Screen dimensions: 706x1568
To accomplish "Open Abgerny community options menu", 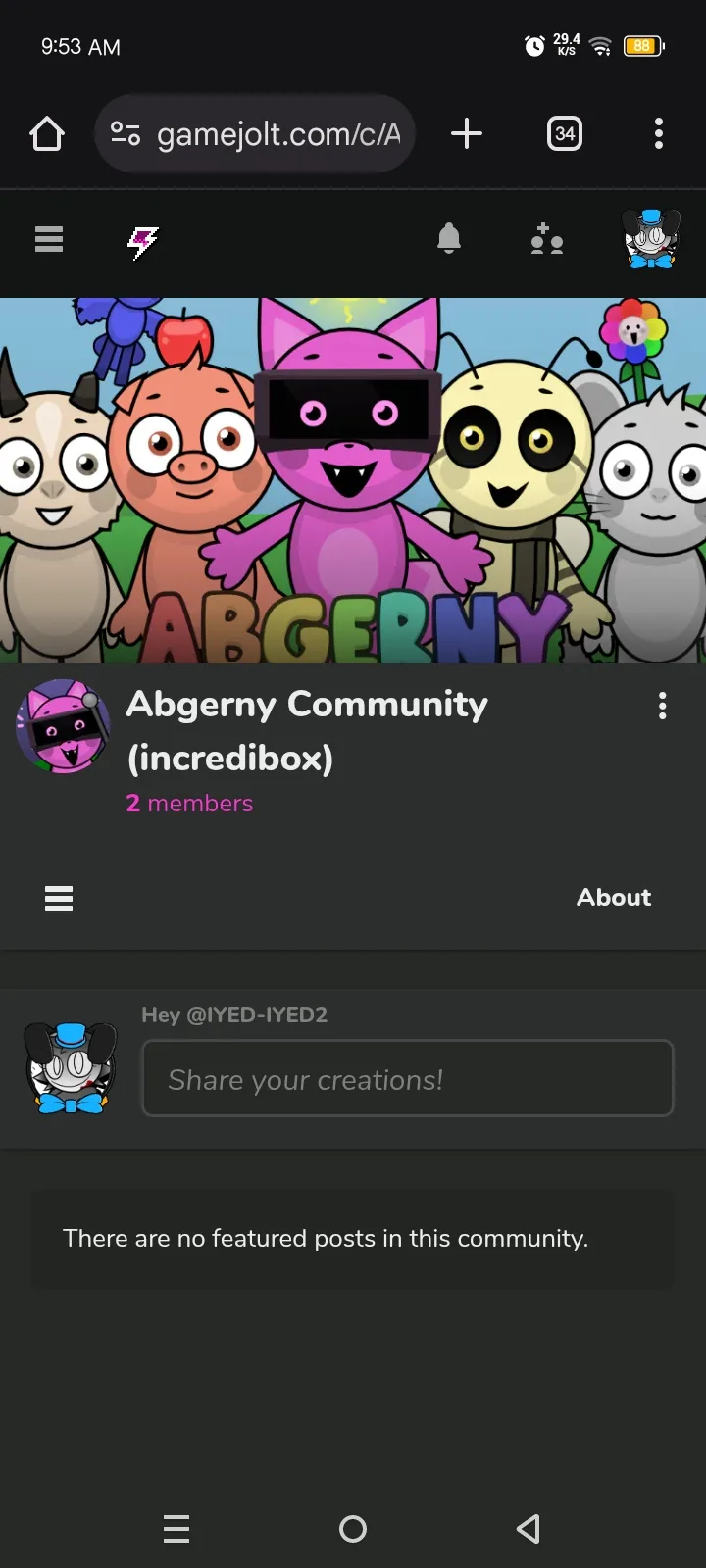I will (663, 706).
